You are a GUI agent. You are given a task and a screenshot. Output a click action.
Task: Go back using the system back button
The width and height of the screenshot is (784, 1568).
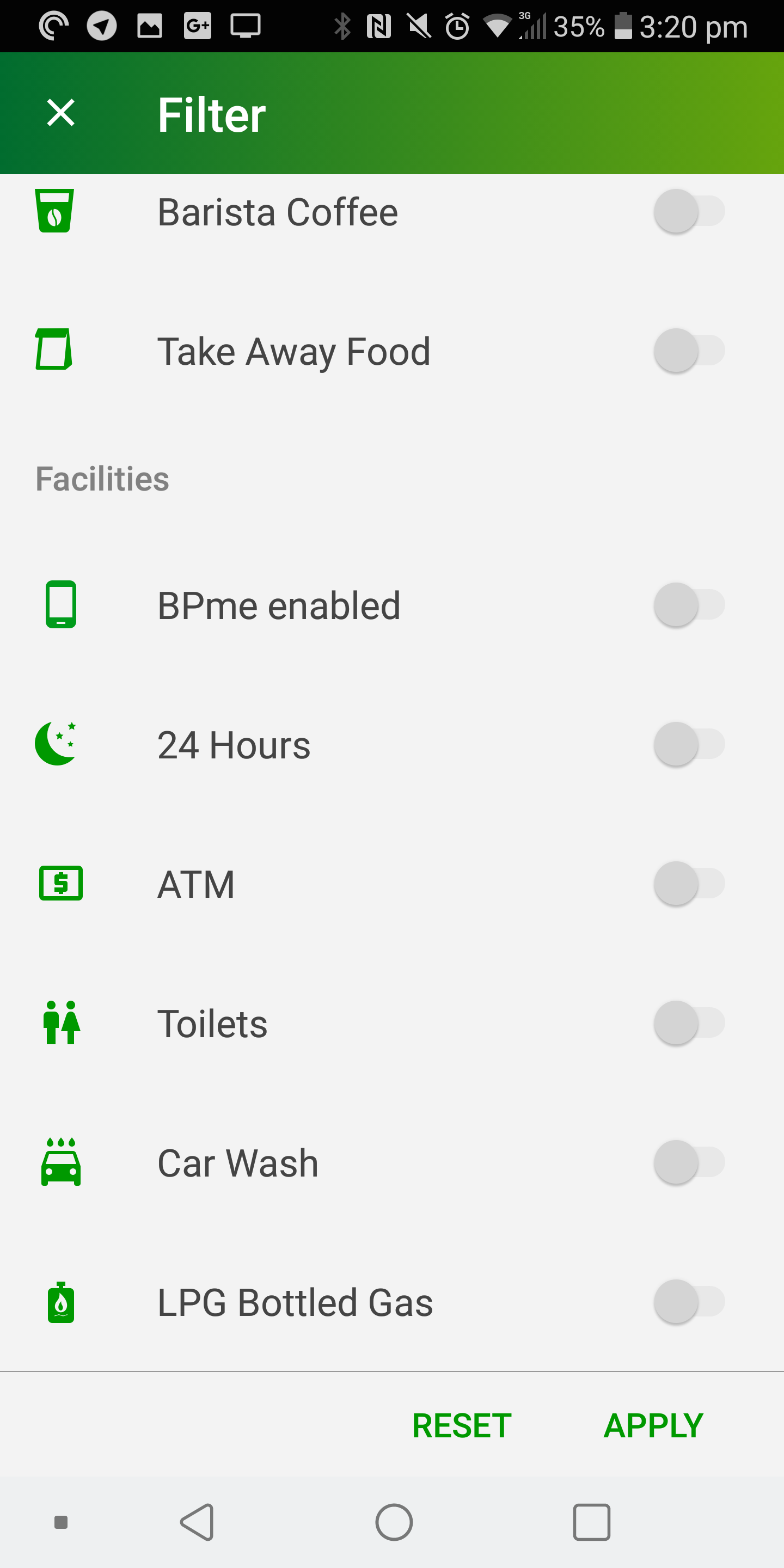coord(197,1522)
